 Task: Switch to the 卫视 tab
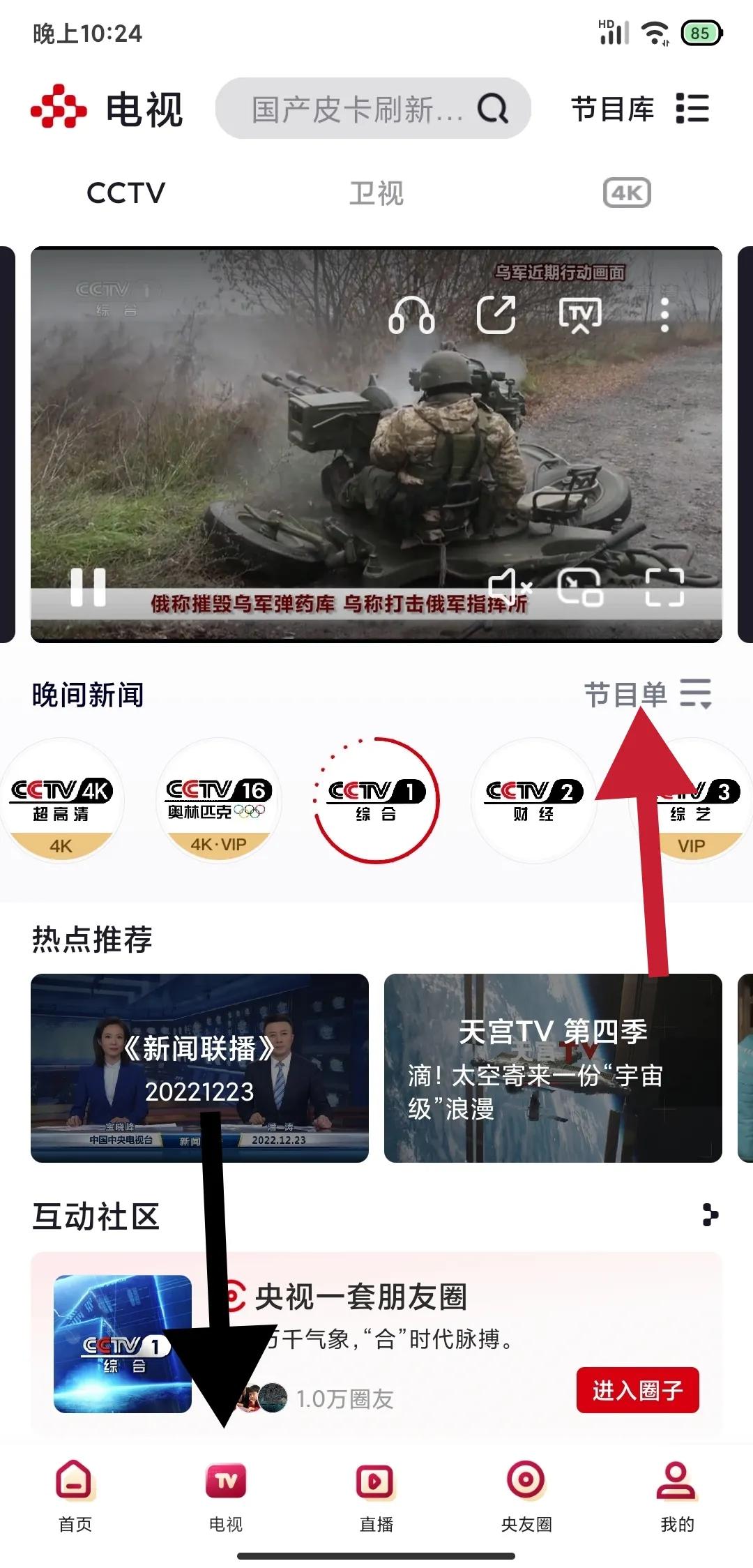(x=376, y=194)
